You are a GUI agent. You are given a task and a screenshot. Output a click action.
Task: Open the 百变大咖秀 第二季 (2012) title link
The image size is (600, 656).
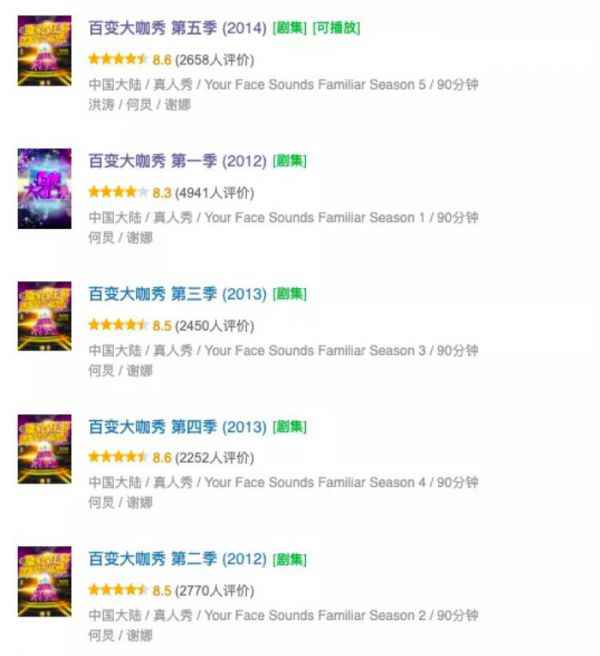[177, 560]
